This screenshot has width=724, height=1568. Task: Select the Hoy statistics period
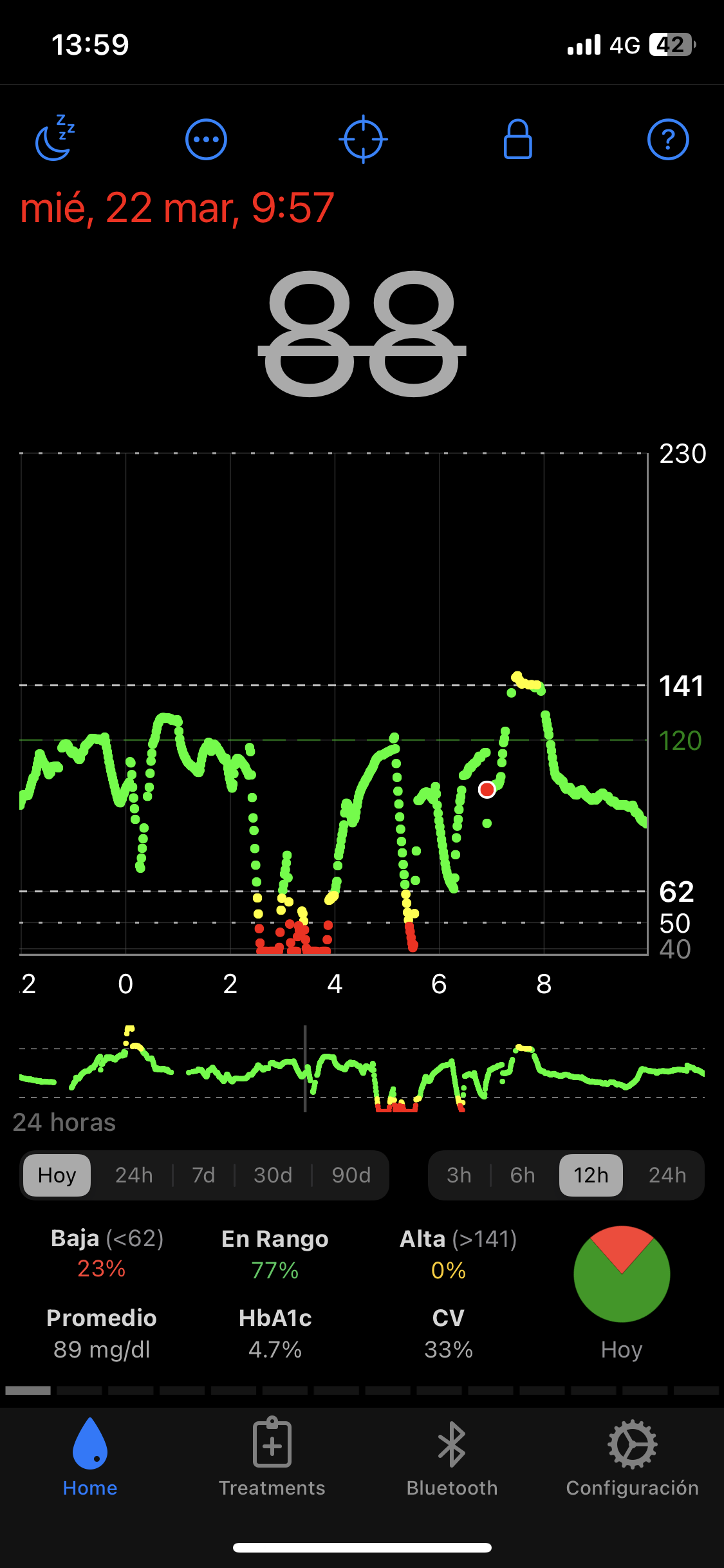point(57,1175)
